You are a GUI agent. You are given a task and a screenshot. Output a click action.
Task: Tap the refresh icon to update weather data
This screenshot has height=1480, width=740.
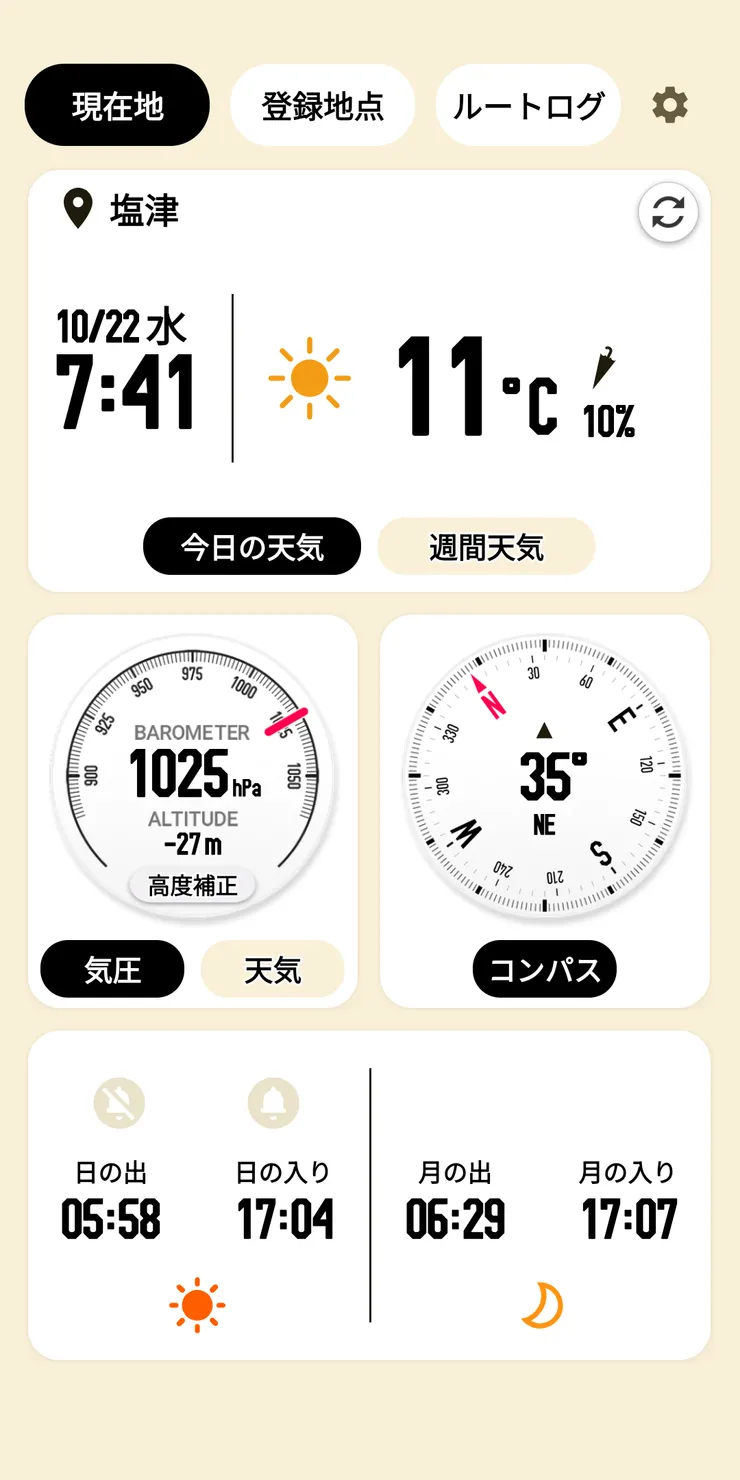tap(667, 212)
